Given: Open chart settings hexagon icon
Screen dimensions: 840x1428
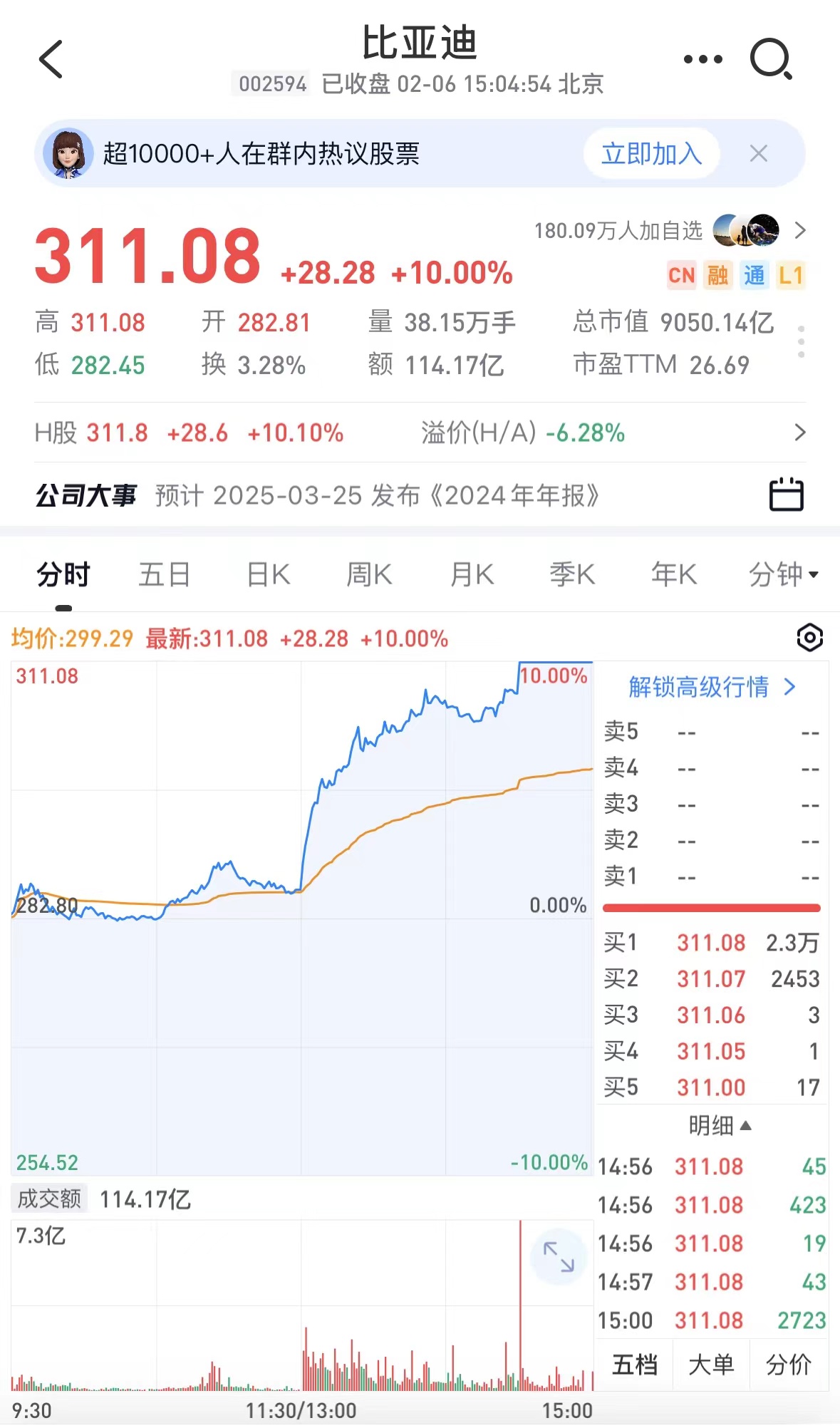Looking at the screenshot, I should coord(809,638).
